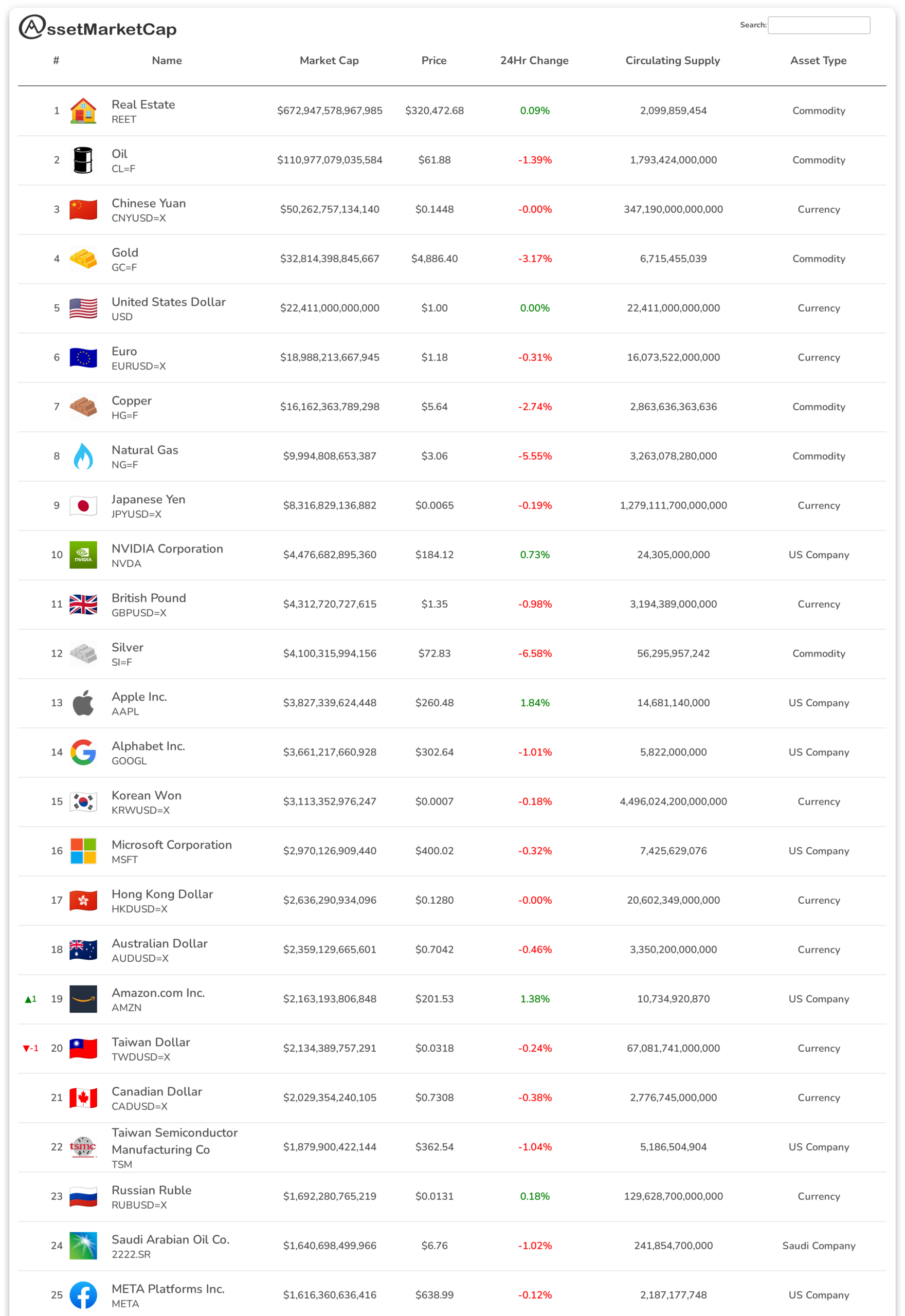This screenshot has height=1316, width=905.
Task: Click the Amazon.com logo icon
Action: coord(83,999)
